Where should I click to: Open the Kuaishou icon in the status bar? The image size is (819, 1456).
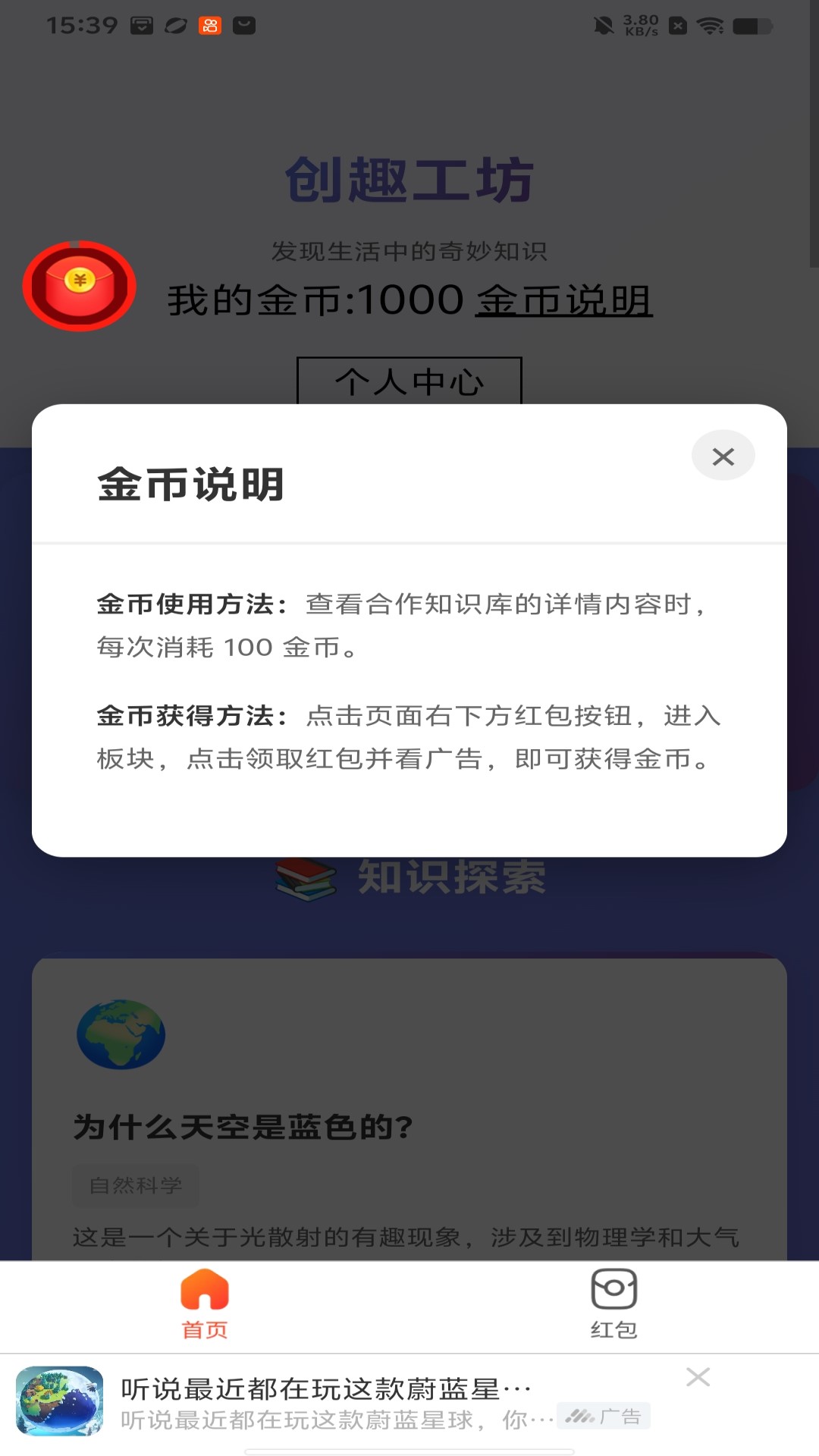tap(209, 24)
